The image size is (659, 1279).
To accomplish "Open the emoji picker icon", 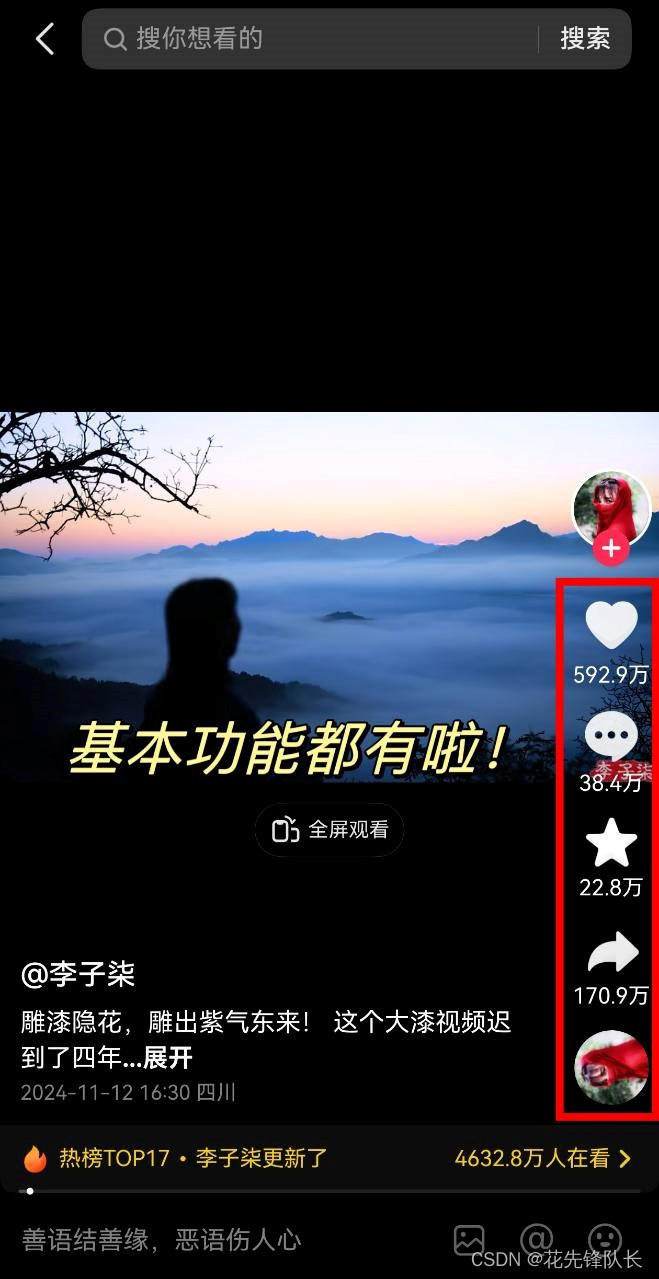I will [604, 1241].
